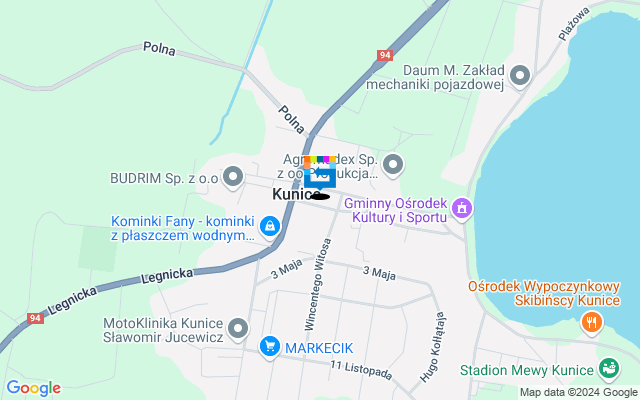The width and height of the screenshot is (640, 400).
Task: Tap the custom marker at Kunice center
Action: pos(320,177)
